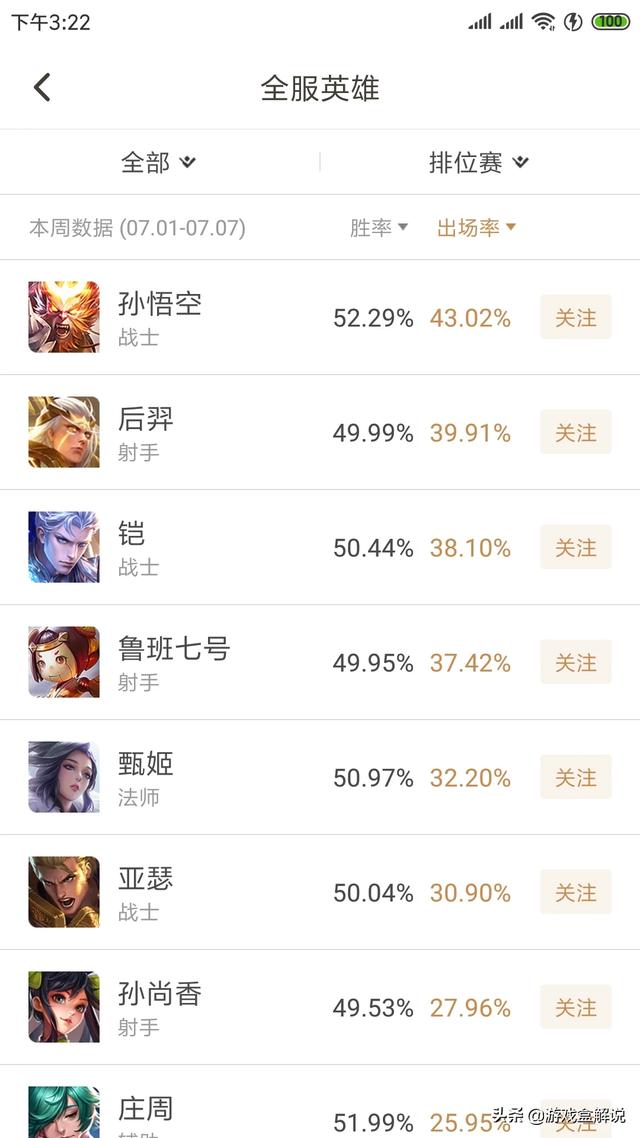This screenshot has width=640, height=1138.
Task: Sort heroes by 胜率
Action: (x=378, y=228)
